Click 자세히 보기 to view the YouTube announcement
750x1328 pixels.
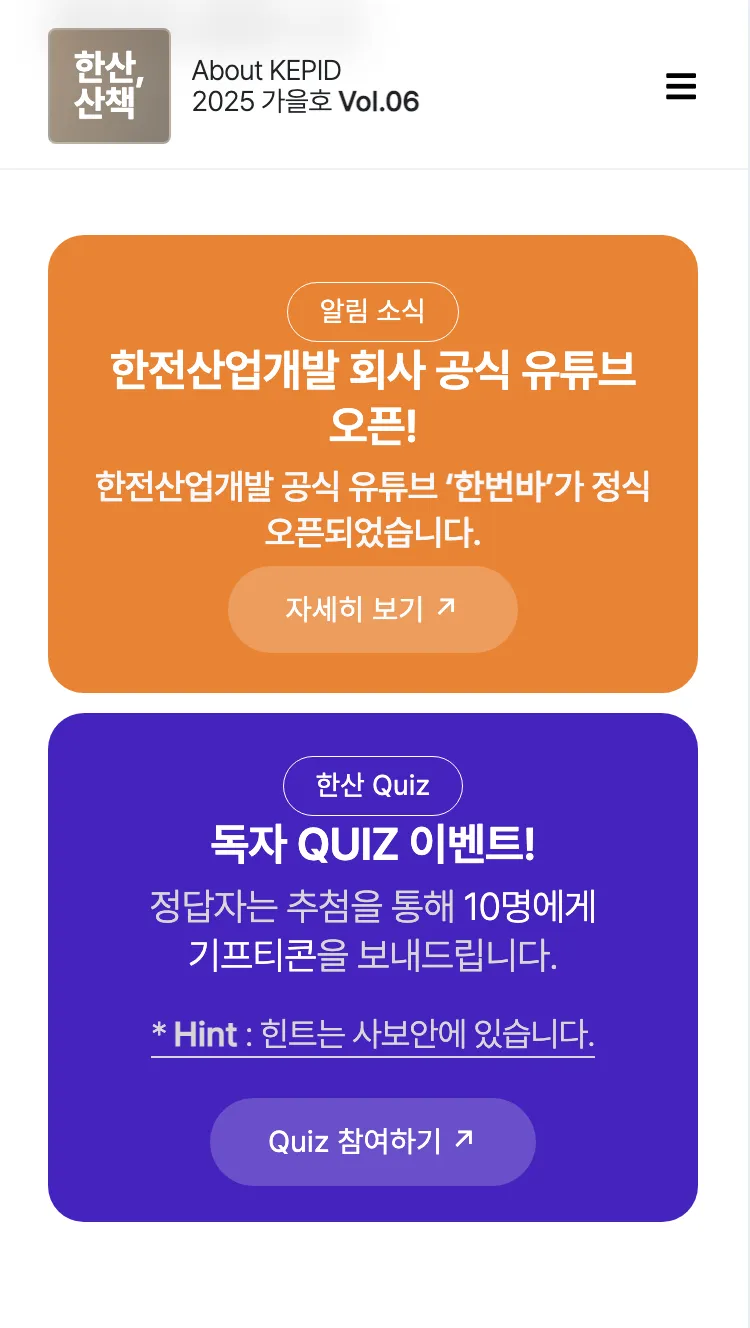(x=373, y=608)
